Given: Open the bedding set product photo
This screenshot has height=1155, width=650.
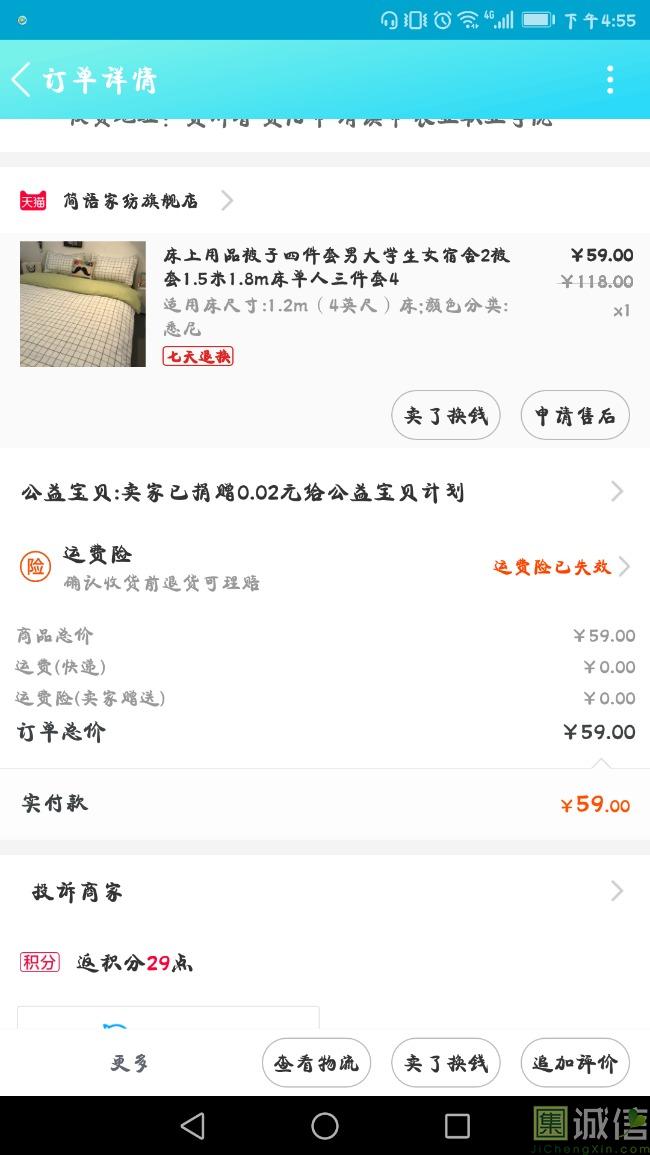Looking at the screenshot, I should pos(83,304).
